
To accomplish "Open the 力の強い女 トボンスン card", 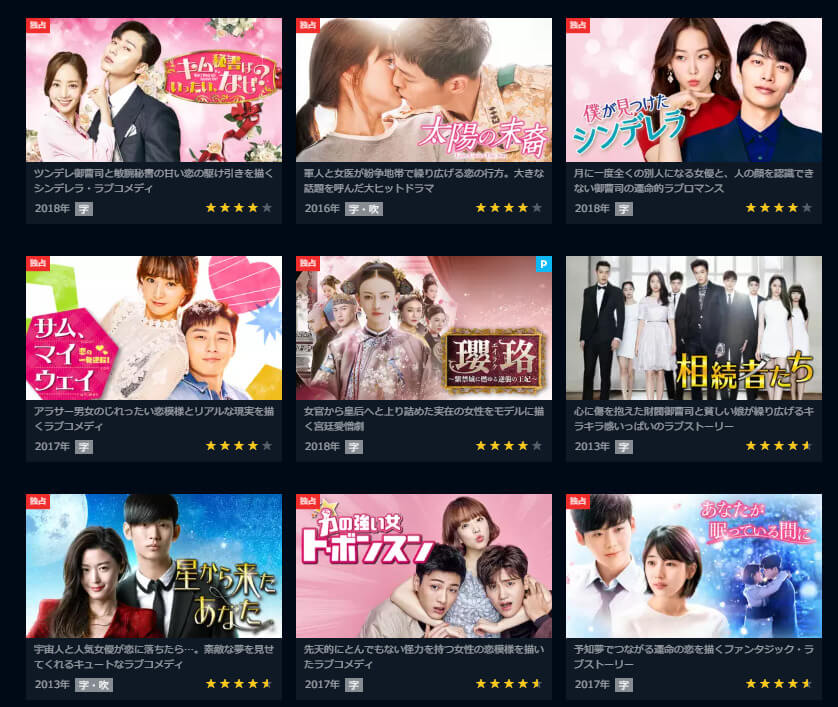I will pyautogui.click(x=423, y=566).
